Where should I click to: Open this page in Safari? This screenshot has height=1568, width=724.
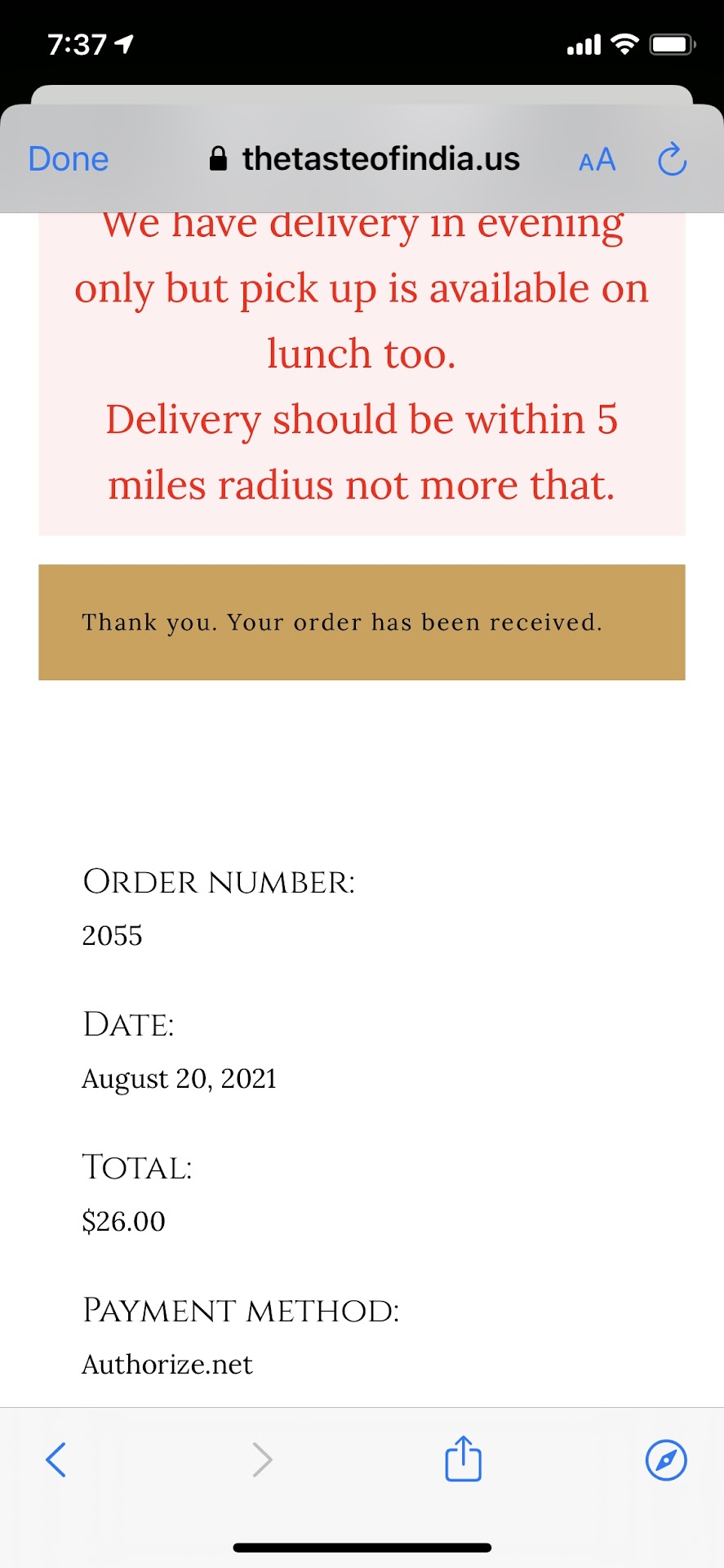[666, 1459]
